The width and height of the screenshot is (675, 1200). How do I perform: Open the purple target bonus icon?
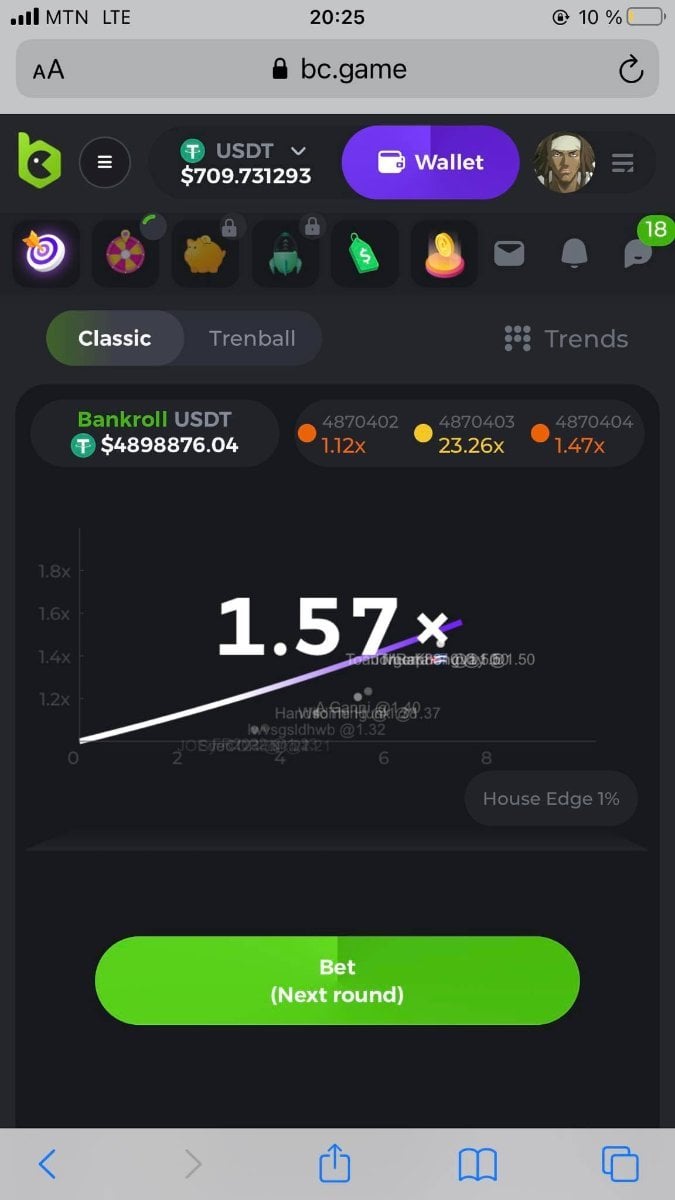pyautogui.click(x=46, y=254)
